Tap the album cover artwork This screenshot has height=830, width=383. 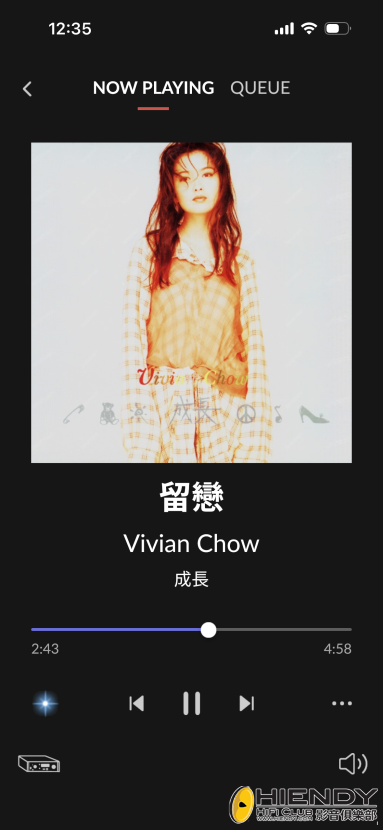point(192,302)
